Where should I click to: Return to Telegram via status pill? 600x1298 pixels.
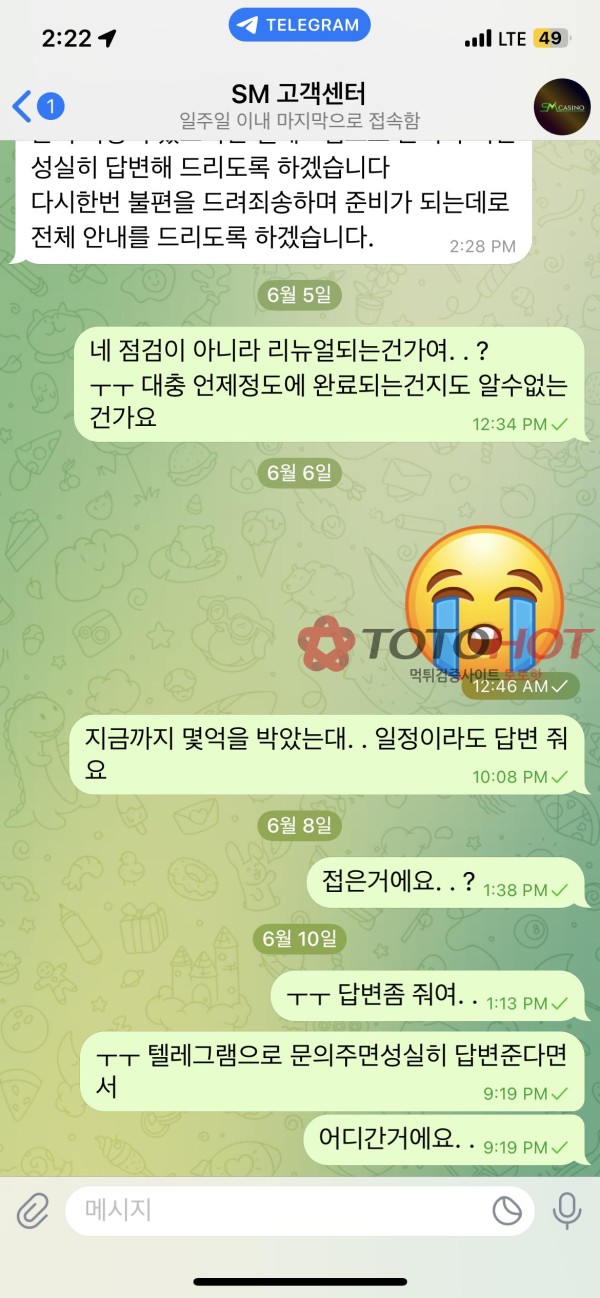pyautogui.click(x=299, y=25)
